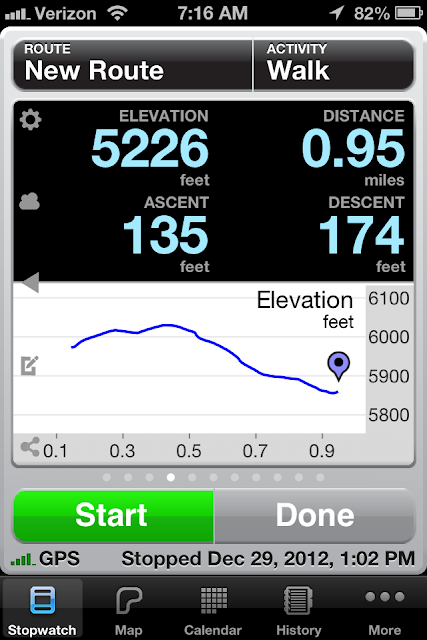Image resolution: width=427 pixels, height=640 pixels.
Task: Tap the left arrow above the graph
Action: pyautogui.click(x=31, y=282)
